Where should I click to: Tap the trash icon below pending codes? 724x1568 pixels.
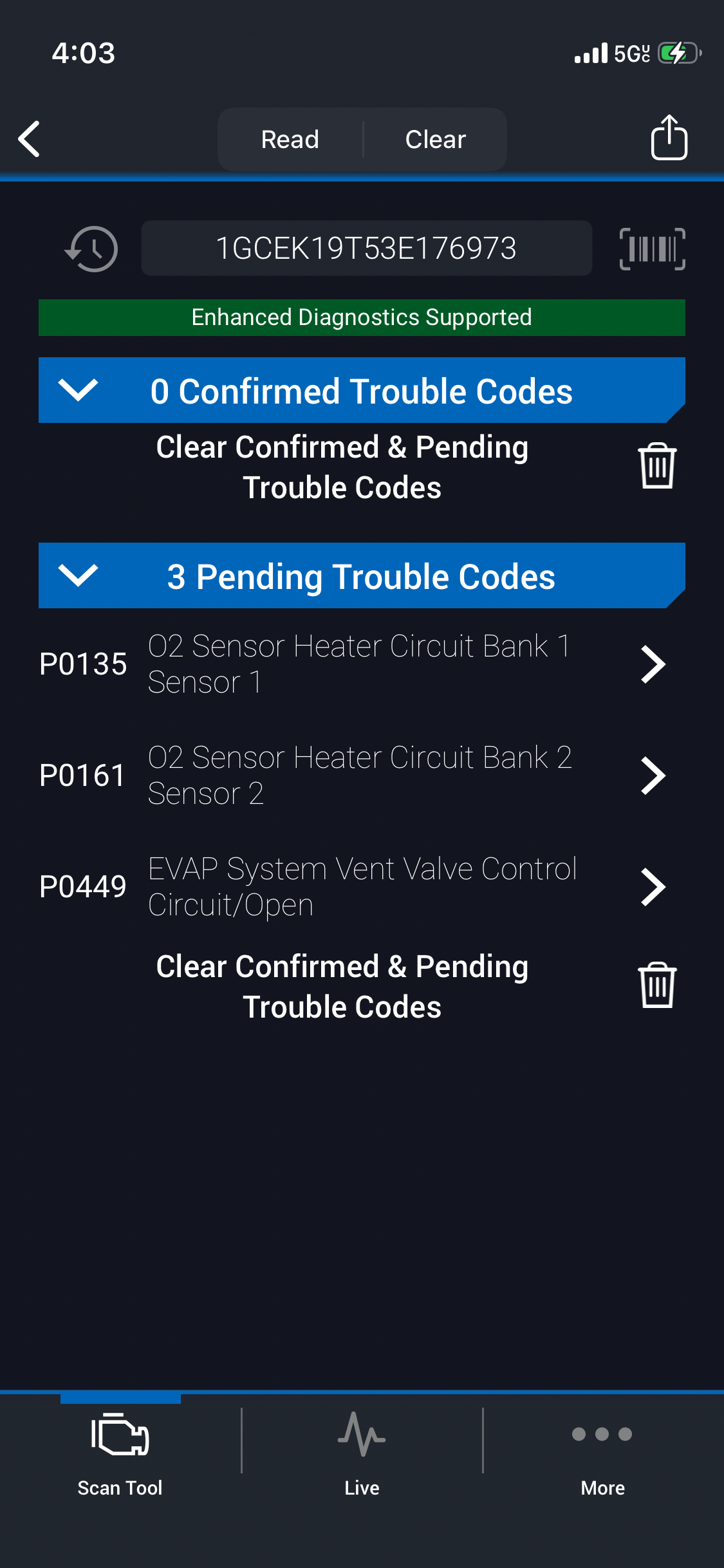(x=657, y=985)
